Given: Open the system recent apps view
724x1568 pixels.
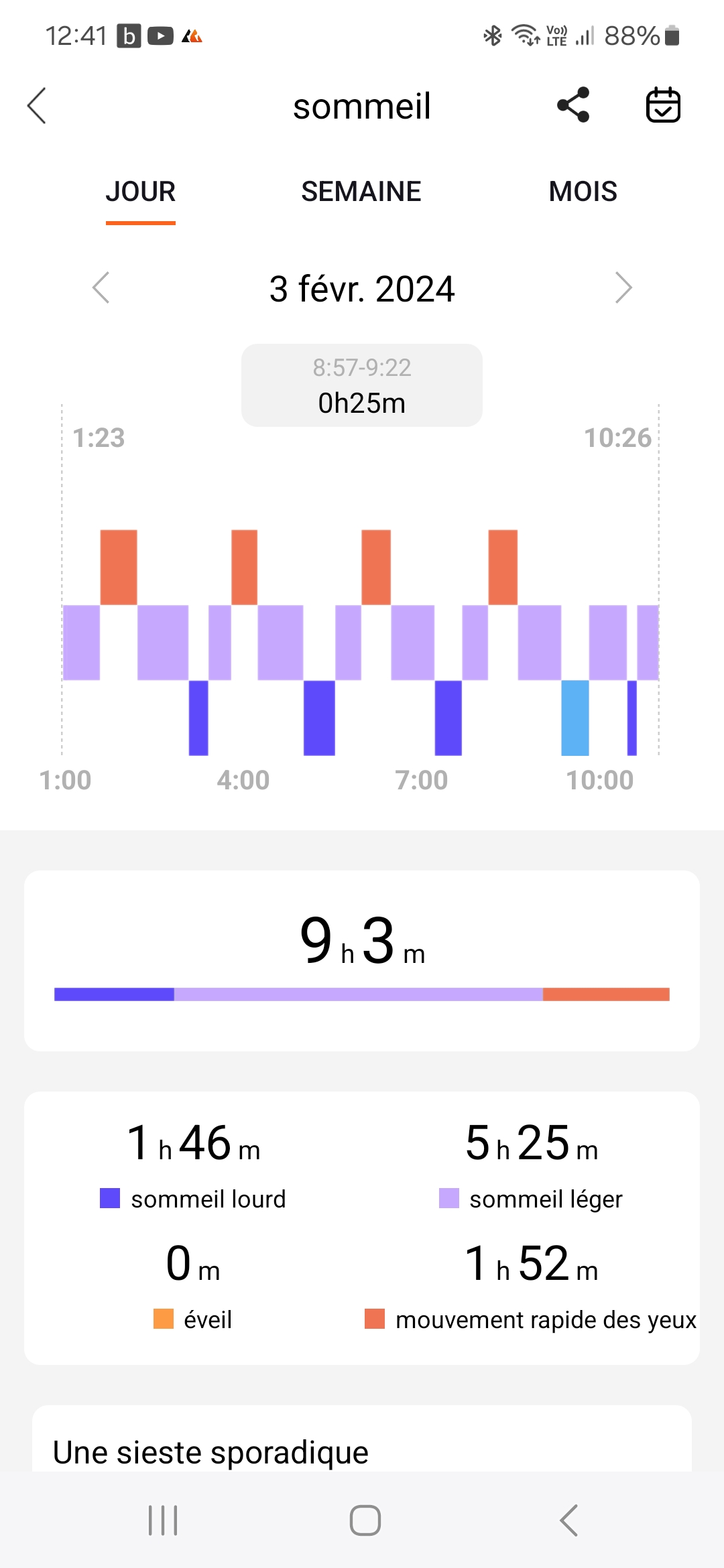Looking at the screenshot, I should [163, 1520].
